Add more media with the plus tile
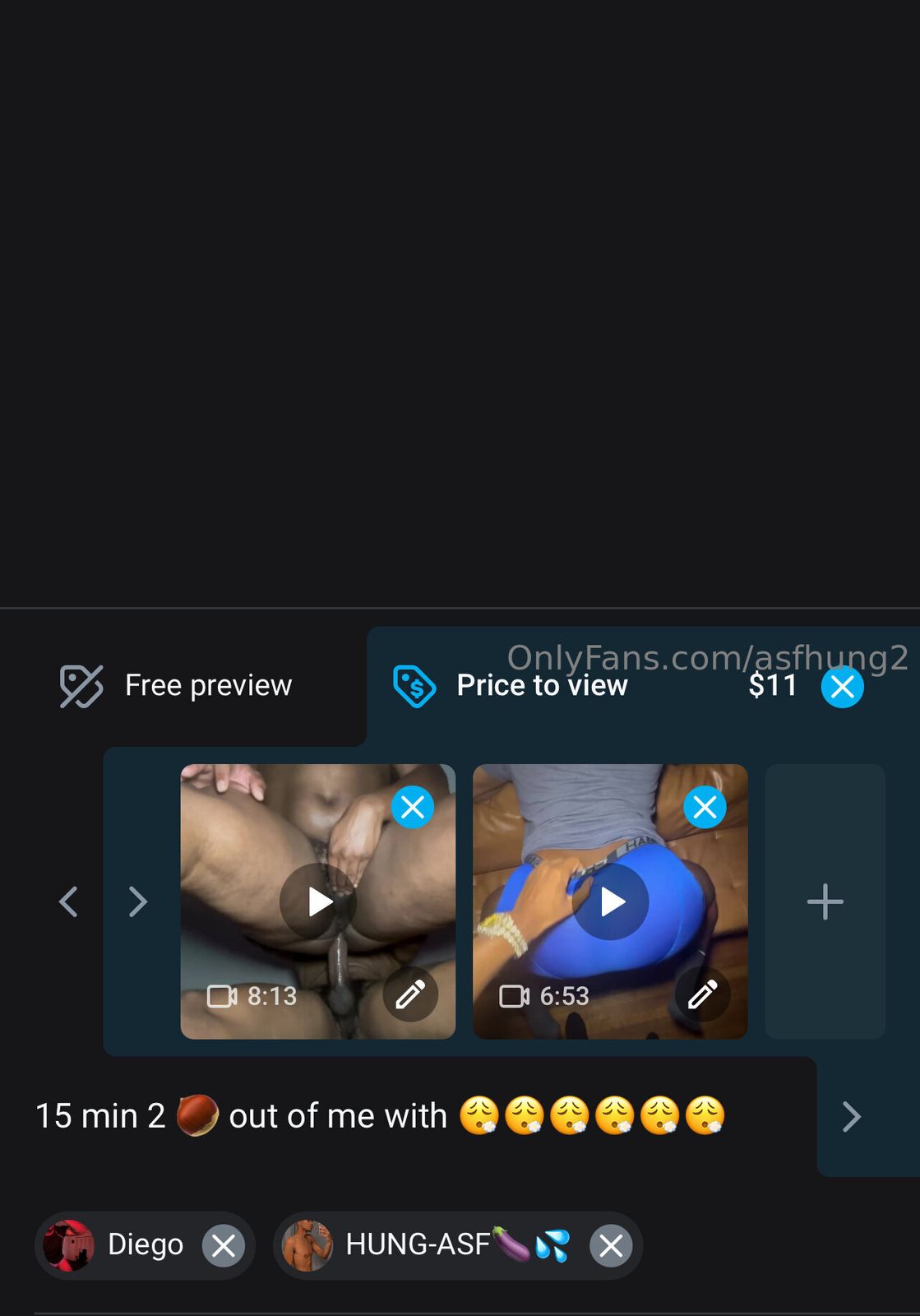This screenshot has height=1316, width=920. [825, 901]
